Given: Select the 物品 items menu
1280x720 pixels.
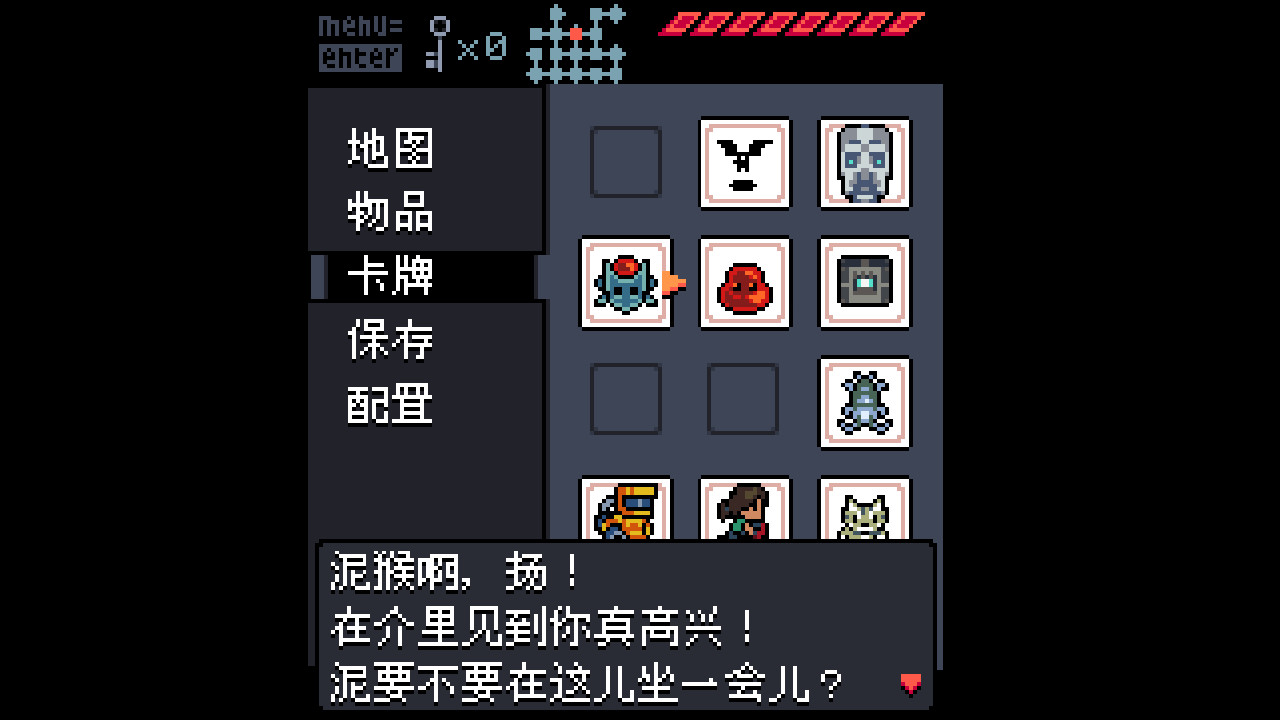Looking at the screenshot, I should pyautogui.click(x=391, y=212).
